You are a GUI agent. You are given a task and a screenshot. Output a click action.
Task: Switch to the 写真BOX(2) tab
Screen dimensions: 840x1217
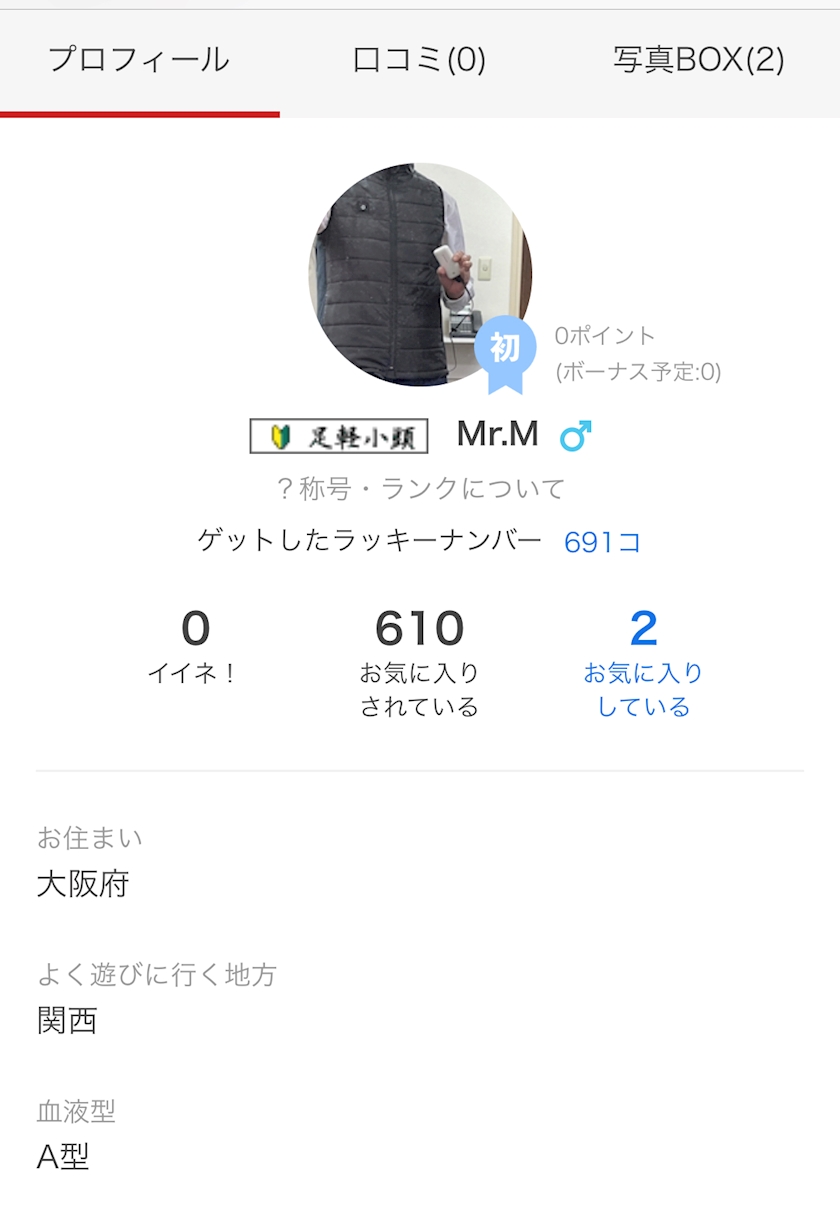pos(698,61)
